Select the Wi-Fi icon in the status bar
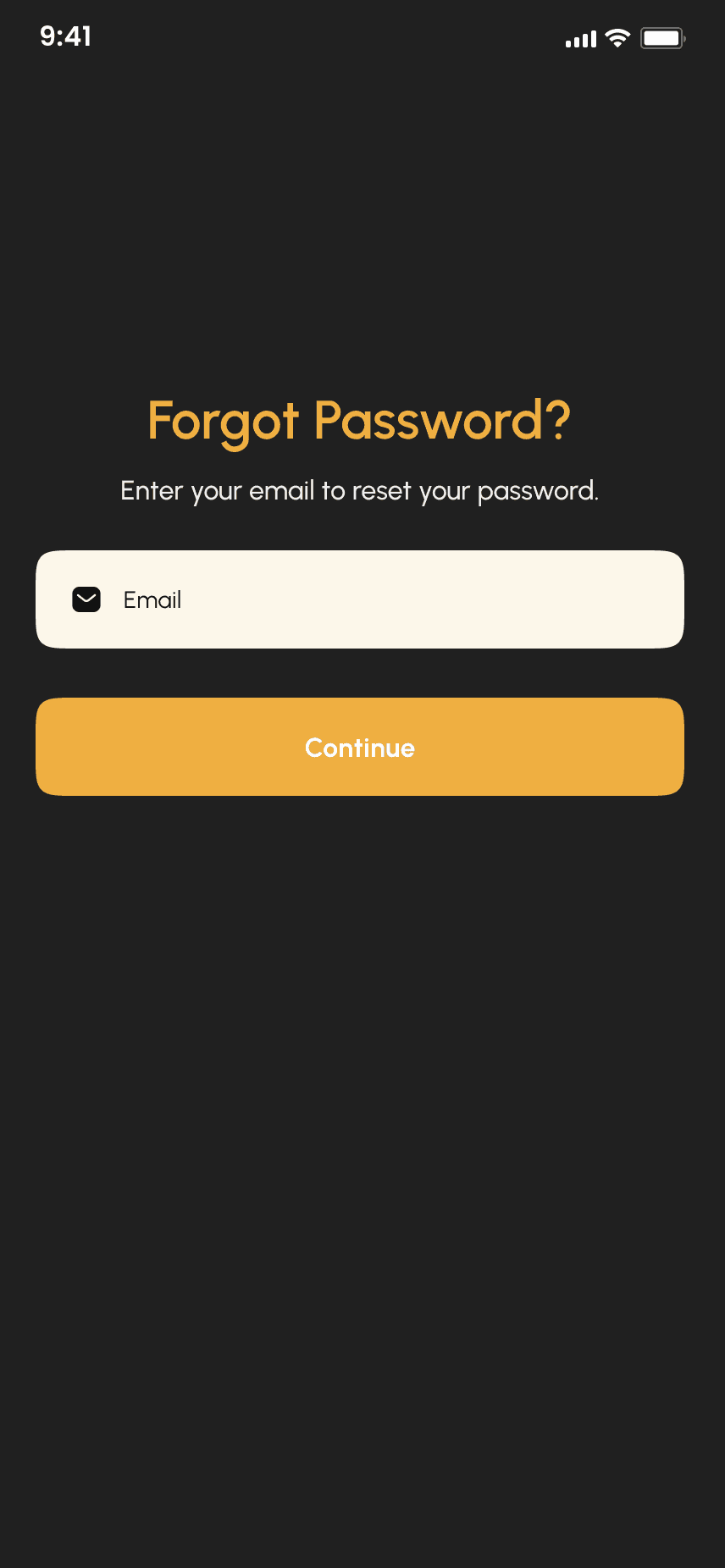Viewport: 725px width, 1568px height. [617, 37]
